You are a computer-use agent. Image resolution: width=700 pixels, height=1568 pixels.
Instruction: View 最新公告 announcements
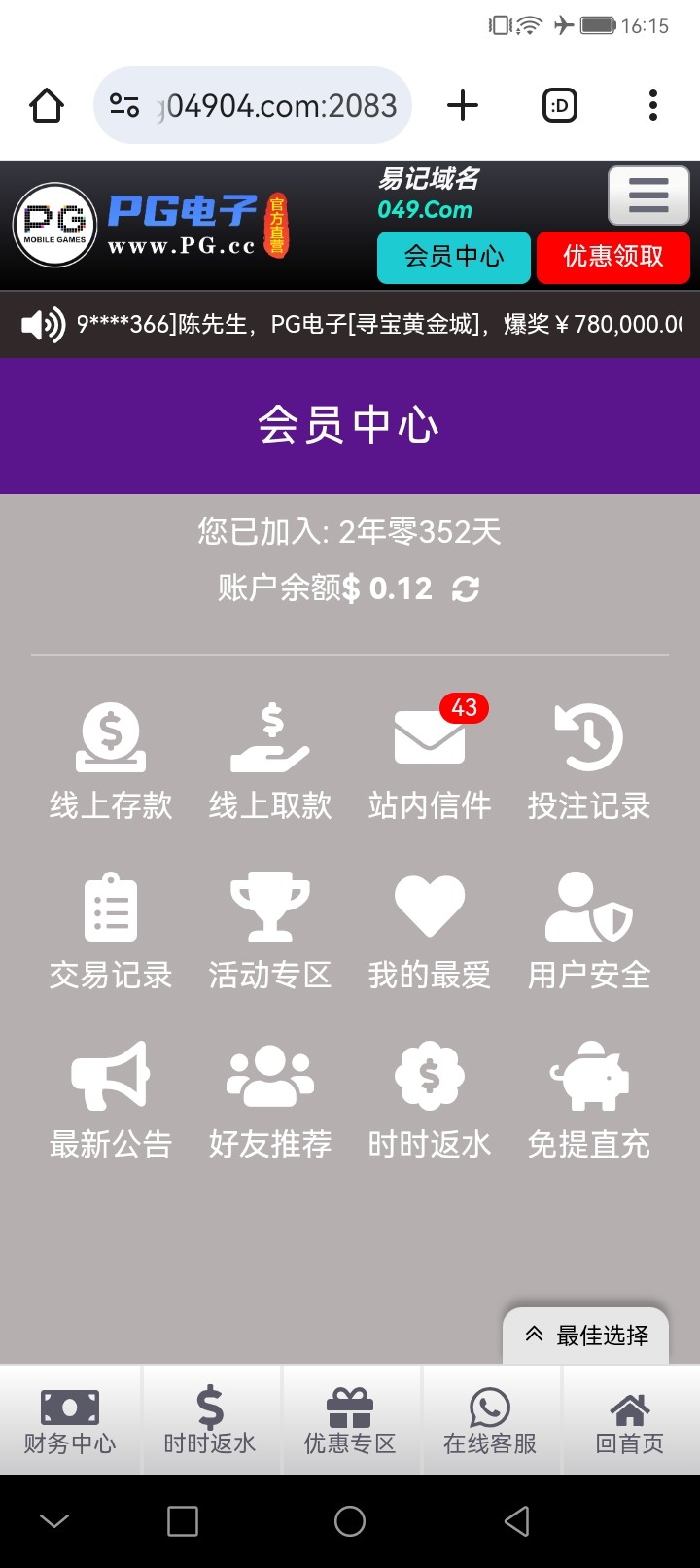(111, 1100)
